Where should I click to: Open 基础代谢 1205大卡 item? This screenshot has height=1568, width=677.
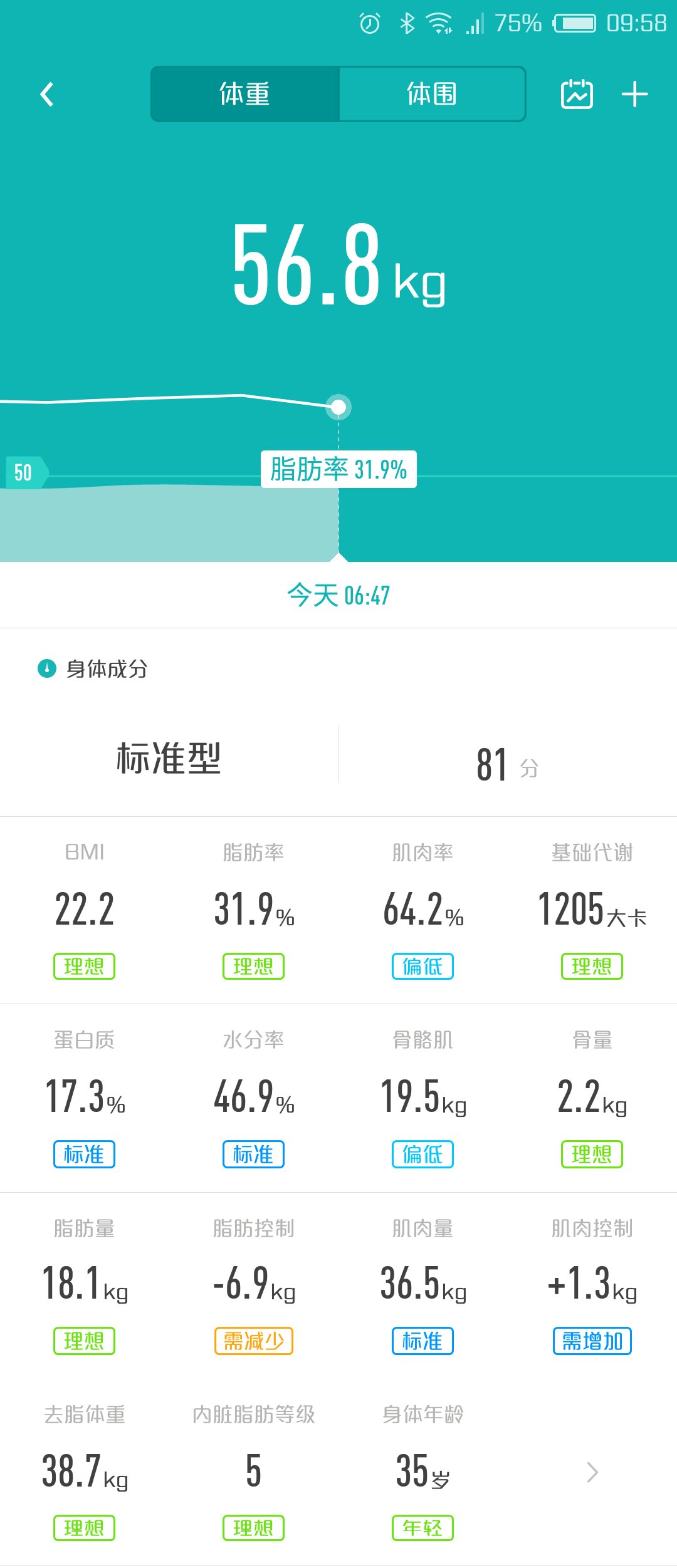(592, 910)
